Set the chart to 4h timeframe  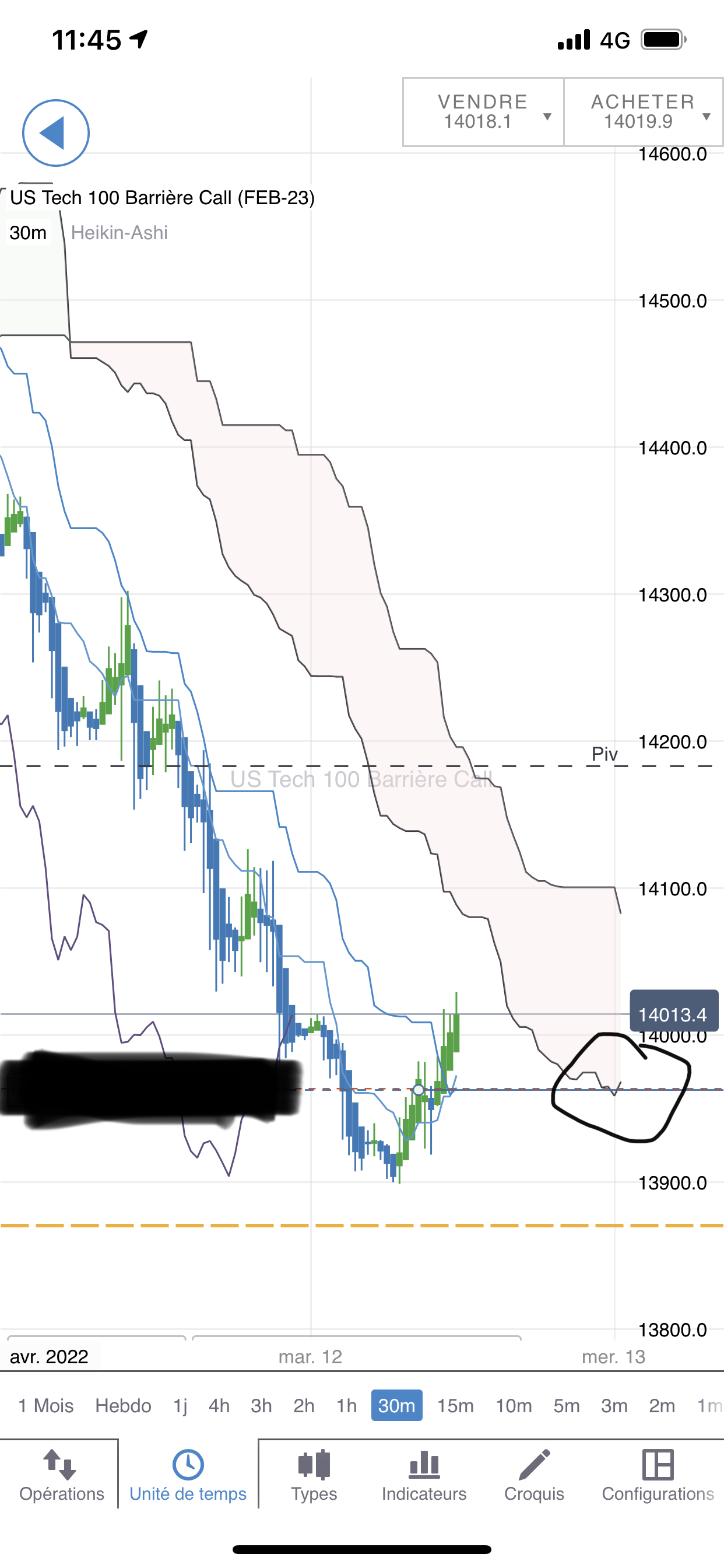(219, 1405)
